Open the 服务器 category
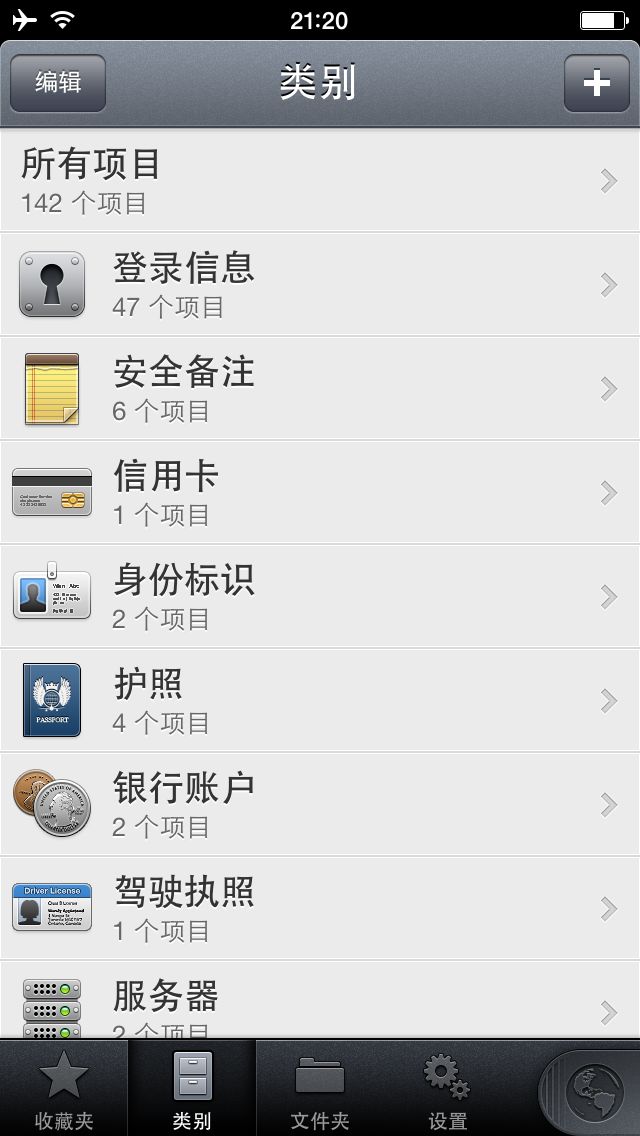Screen dimensions: 640x1136 tap(320, 1003)
